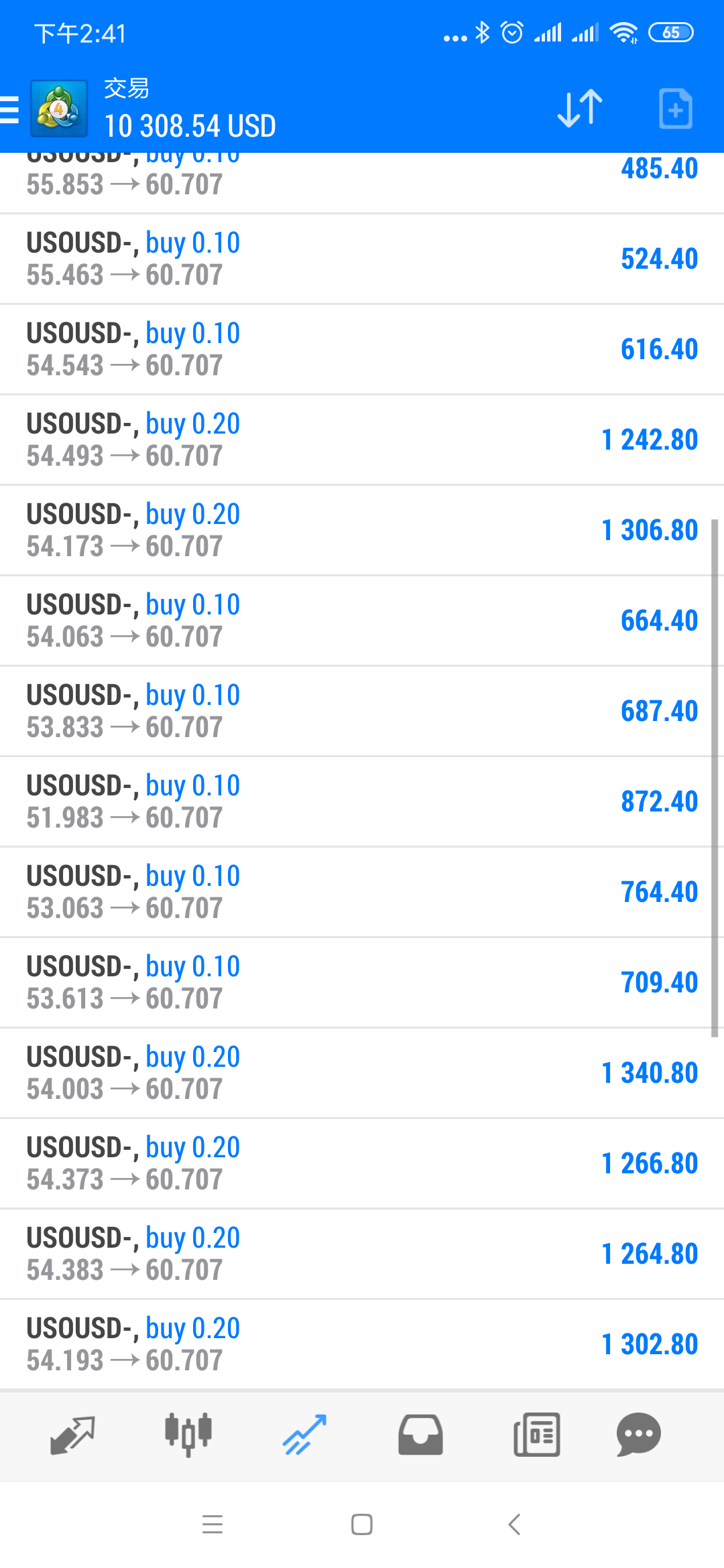Select the position opened at 51.983

[362, 802]
